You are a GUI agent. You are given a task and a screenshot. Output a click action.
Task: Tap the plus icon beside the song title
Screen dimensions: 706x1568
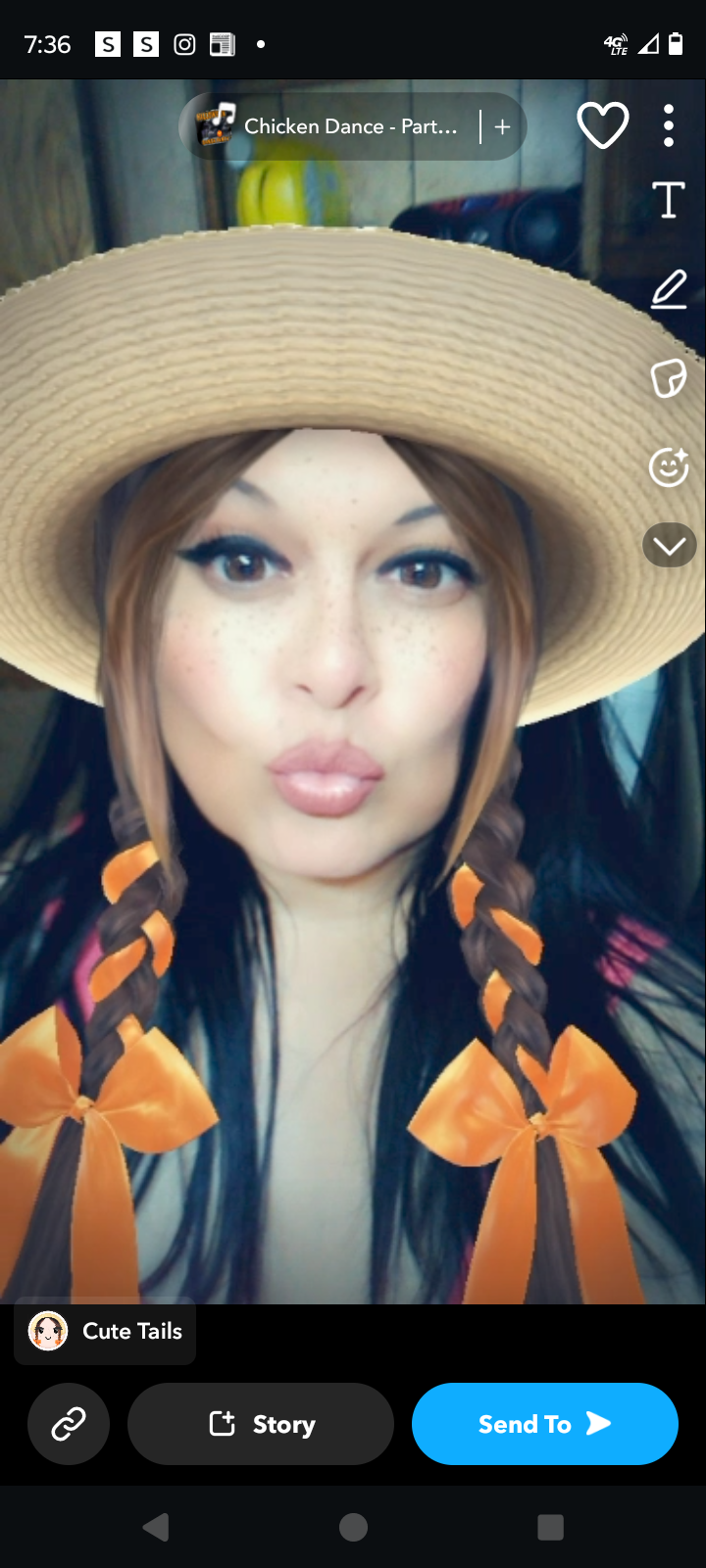pyautogui.click(x=502, y=126)
